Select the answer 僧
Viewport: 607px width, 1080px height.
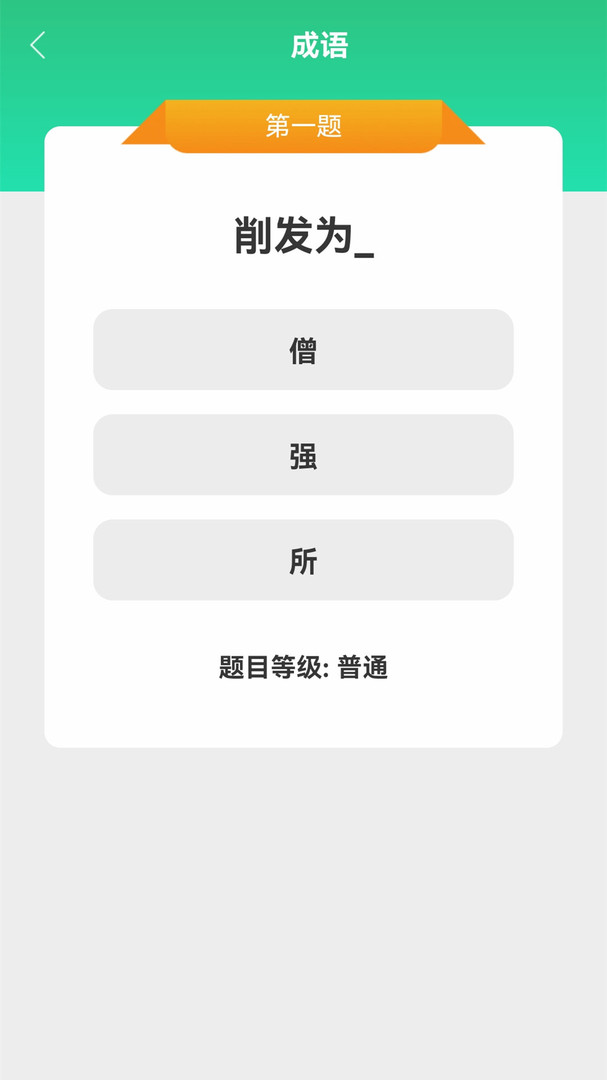pyautogui.click(x=303, y=350)
